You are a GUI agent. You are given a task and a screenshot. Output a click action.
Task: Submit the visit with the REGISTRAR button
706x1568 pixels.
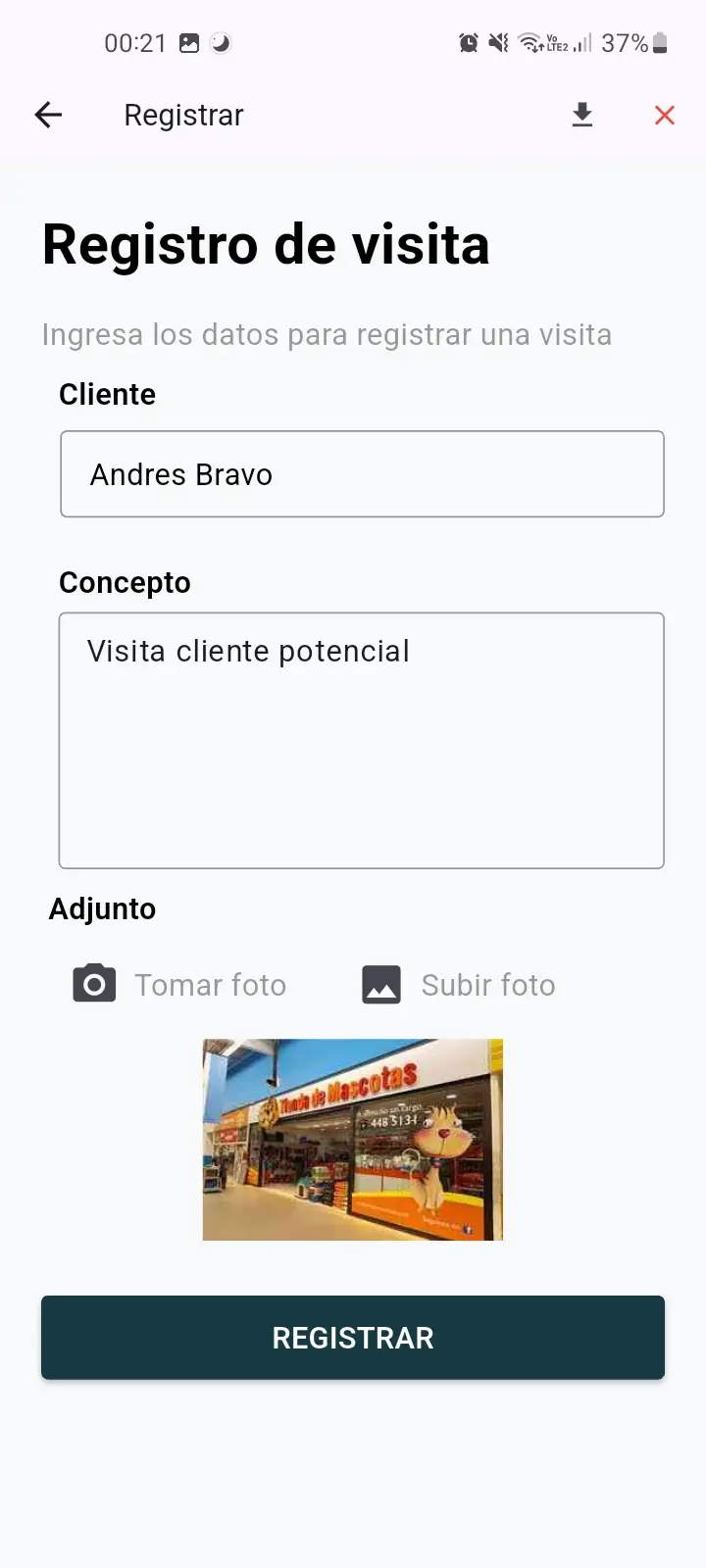pyautogui.click(x=353, y=1338)
